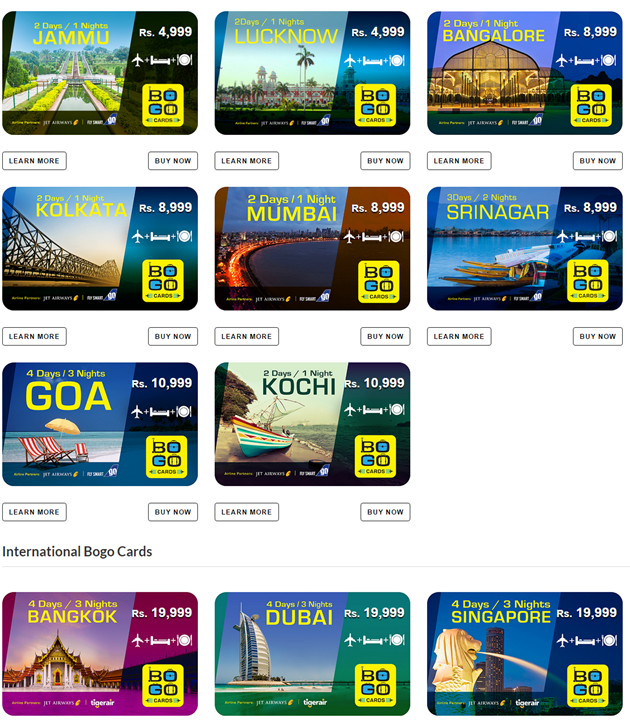630x723 pixels.
Task: Tap Buy Now under Lucknow card
Action: pos(385,161)
